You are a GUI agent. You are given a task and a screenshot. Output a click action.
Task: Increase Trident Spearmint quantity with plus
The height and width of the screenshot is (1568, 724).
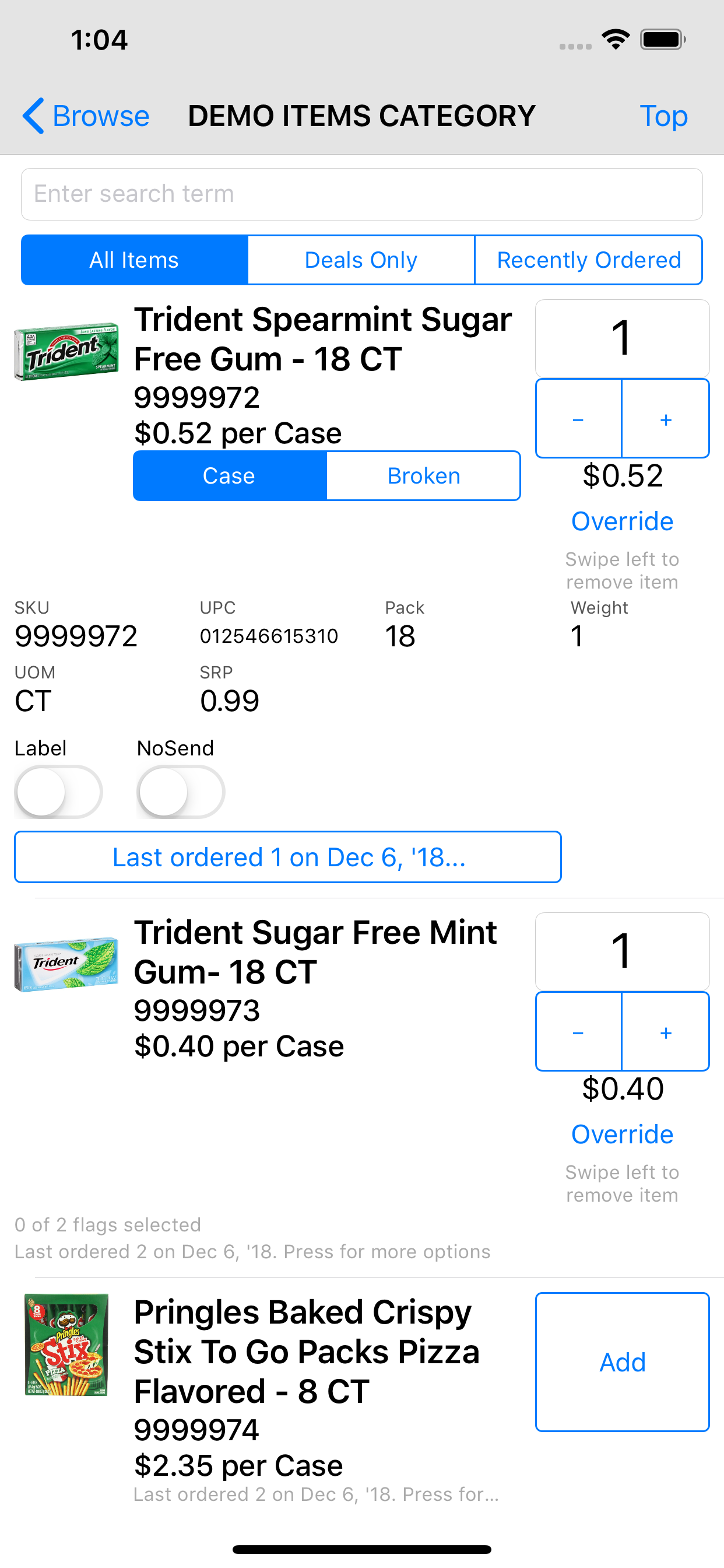(666, 419)
